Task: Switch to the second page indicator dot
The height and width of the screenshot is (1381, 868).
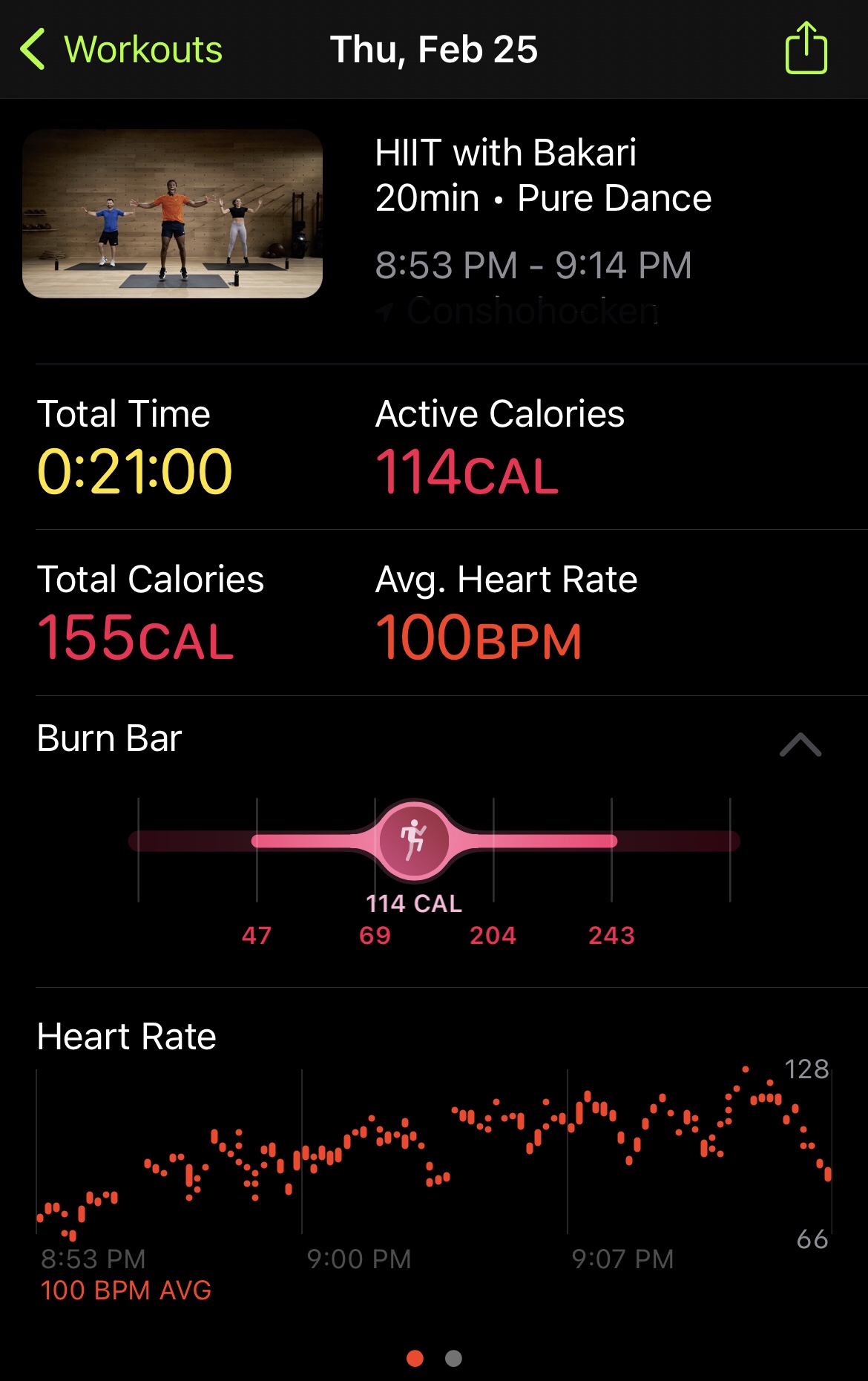Action: coord(453,1358)
